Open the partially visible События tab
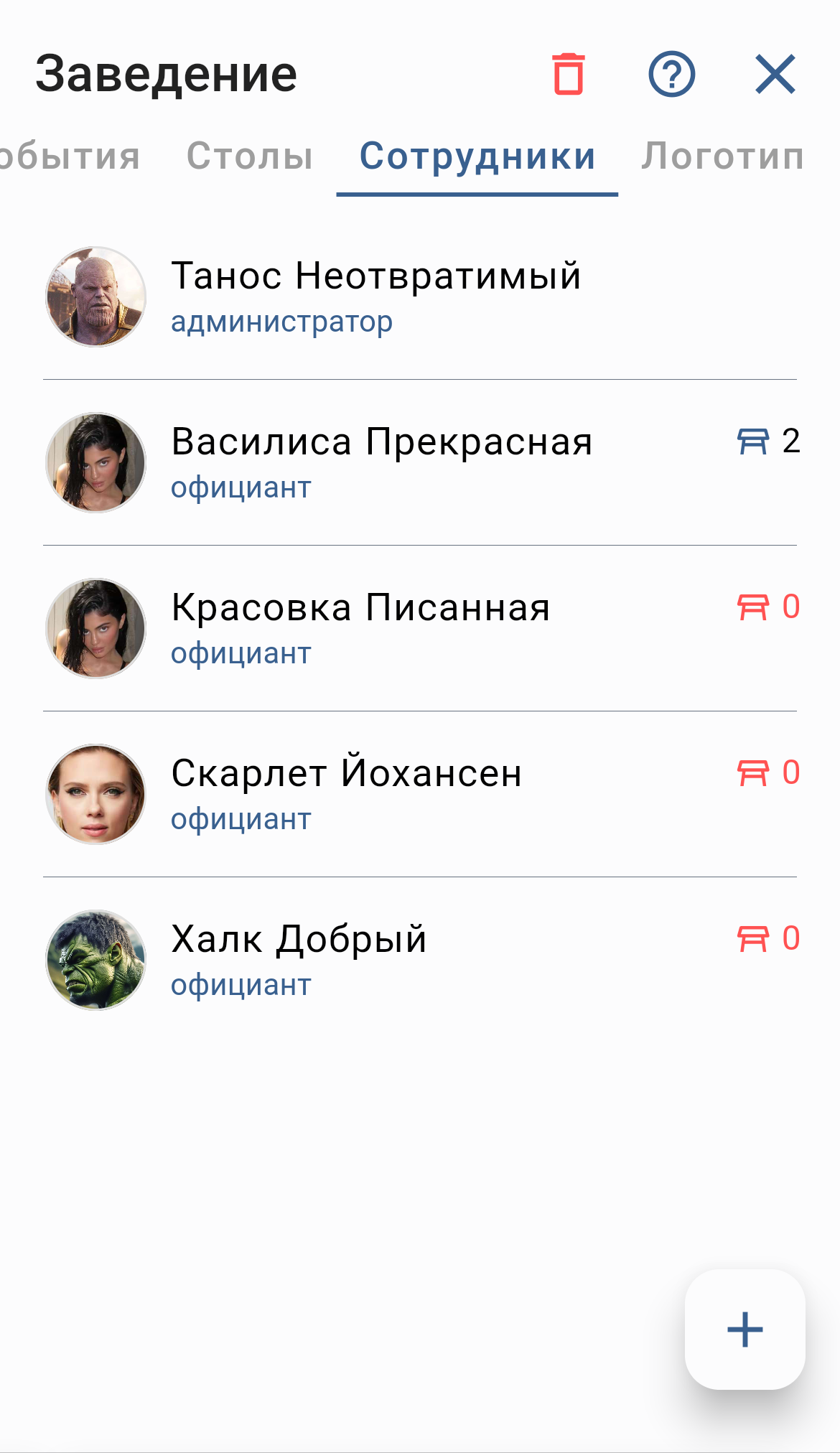The image size is (840, 1453). tap(68, 156)
